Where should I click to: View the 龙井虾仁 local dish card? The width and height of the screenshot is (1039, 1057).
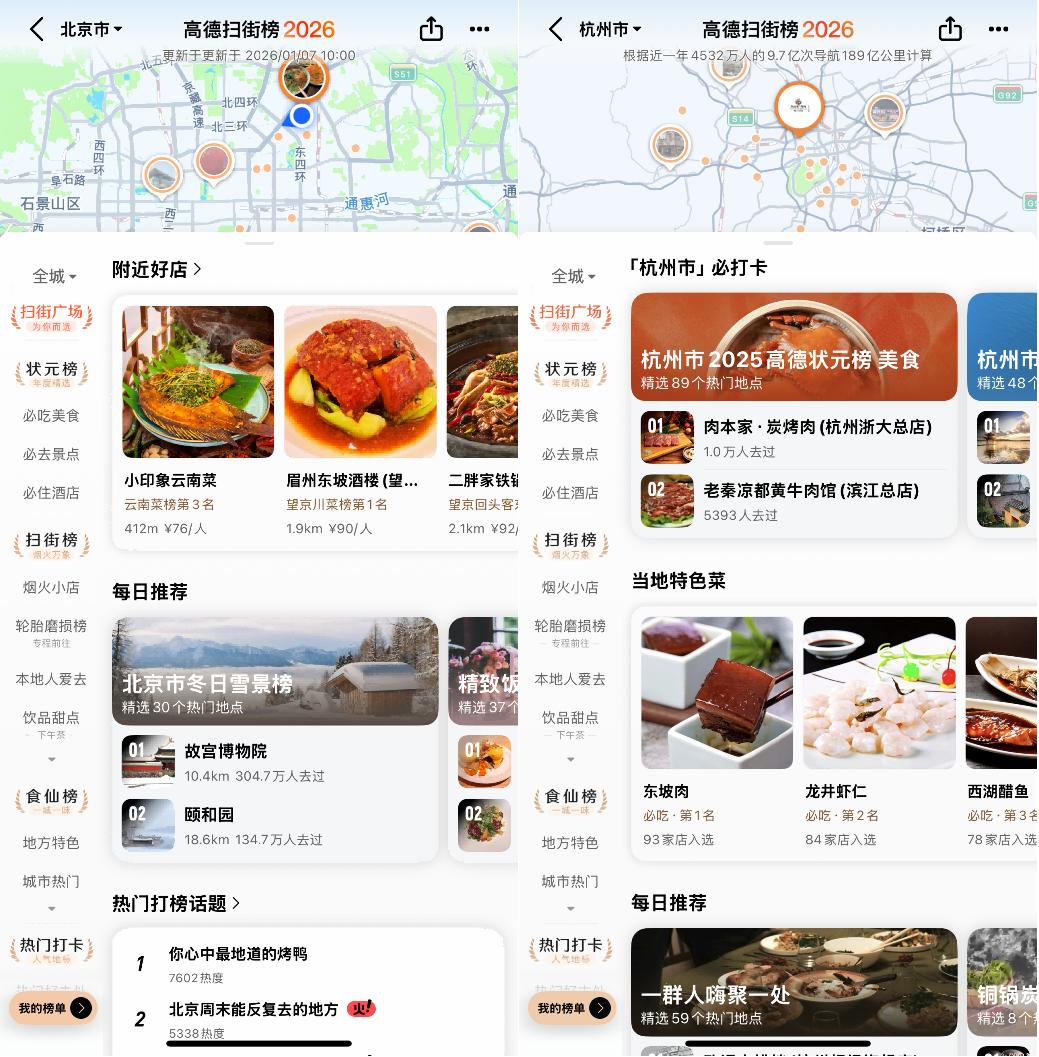click(x=879, y=732)
